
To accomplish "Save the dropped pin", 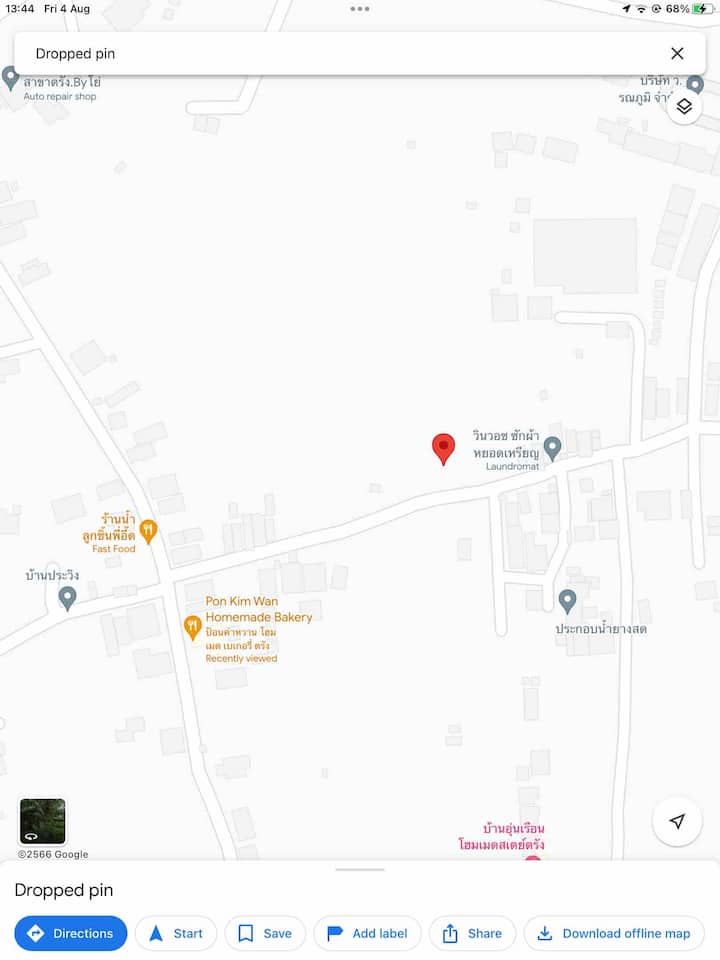I will [265, 933].
